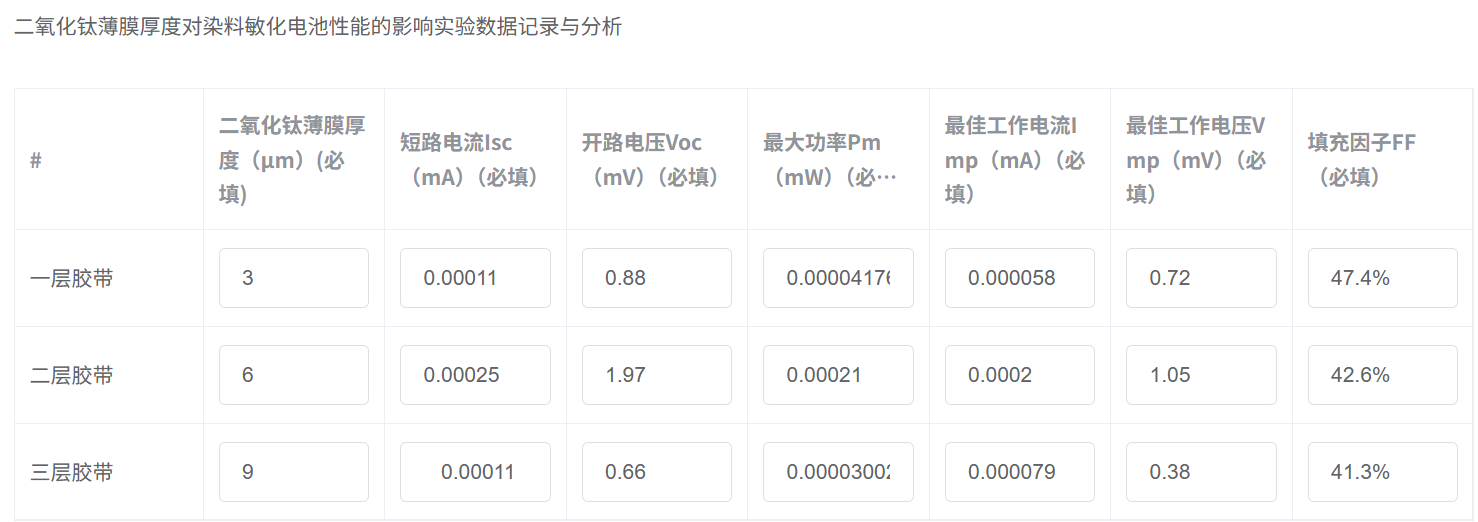Select Voc input showing 0.88
This screenshot has height=522, width=1478.
click(656, 278)
